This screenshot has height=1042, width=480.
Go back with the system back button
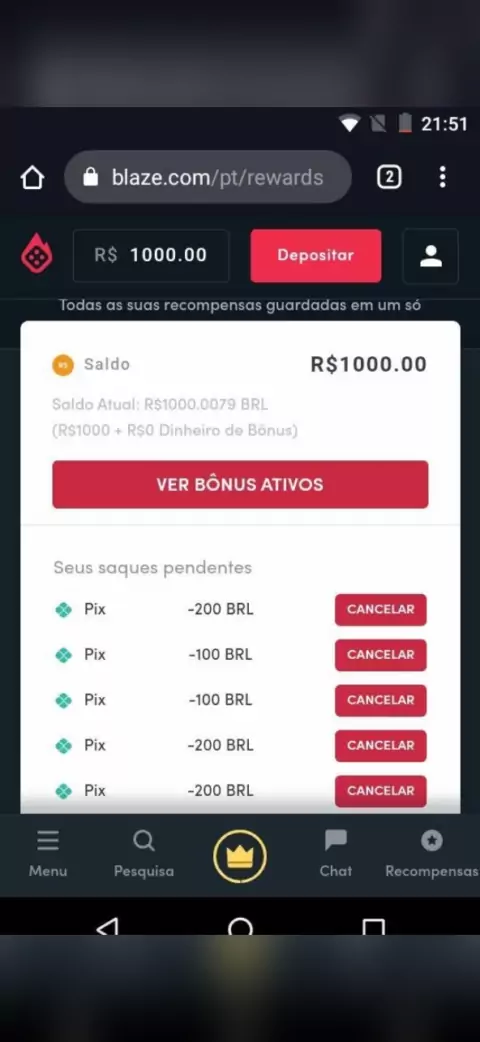(107, 926)
